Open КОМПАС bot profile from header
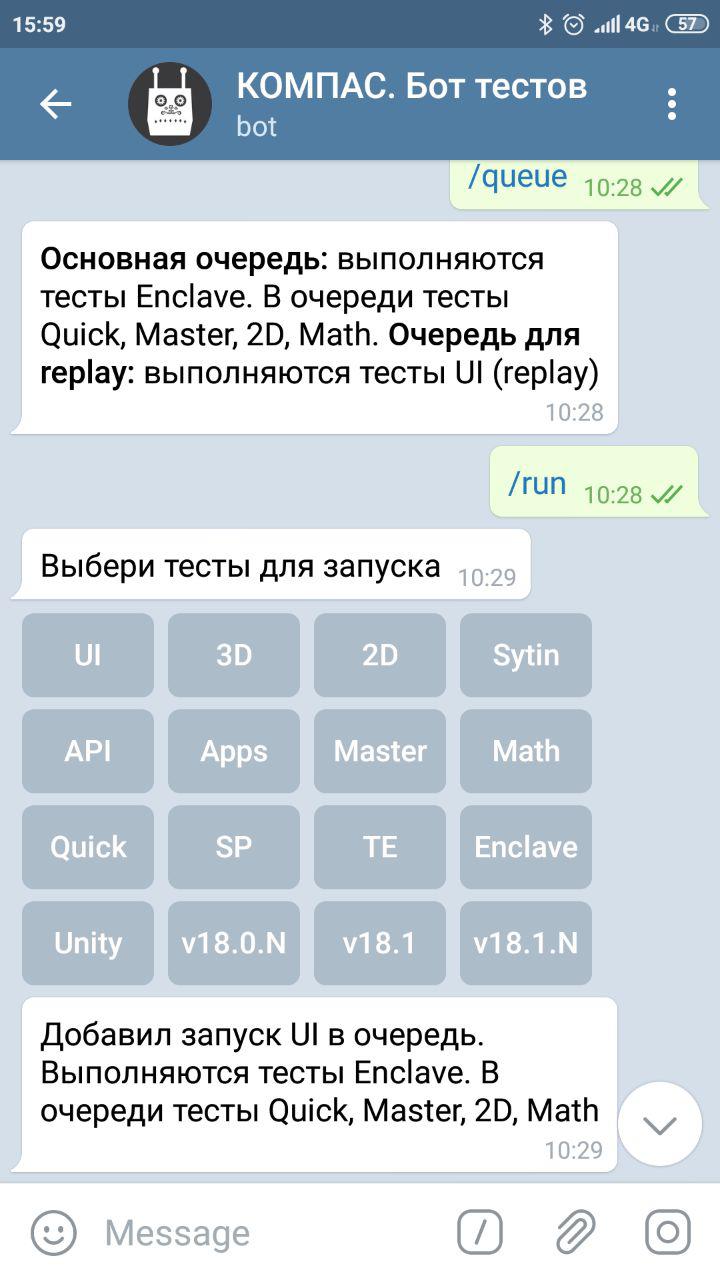 410,104
